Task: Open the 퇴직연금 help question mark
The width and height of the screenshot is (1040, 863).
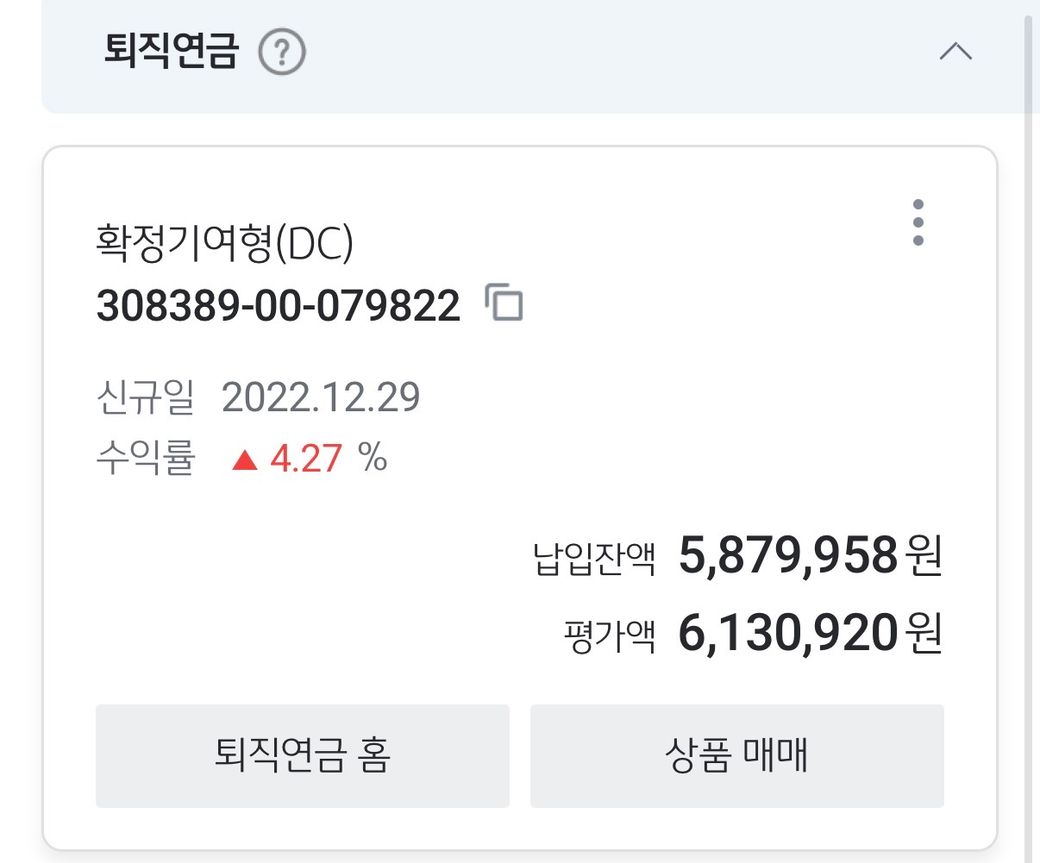Action: pos(281,52)
